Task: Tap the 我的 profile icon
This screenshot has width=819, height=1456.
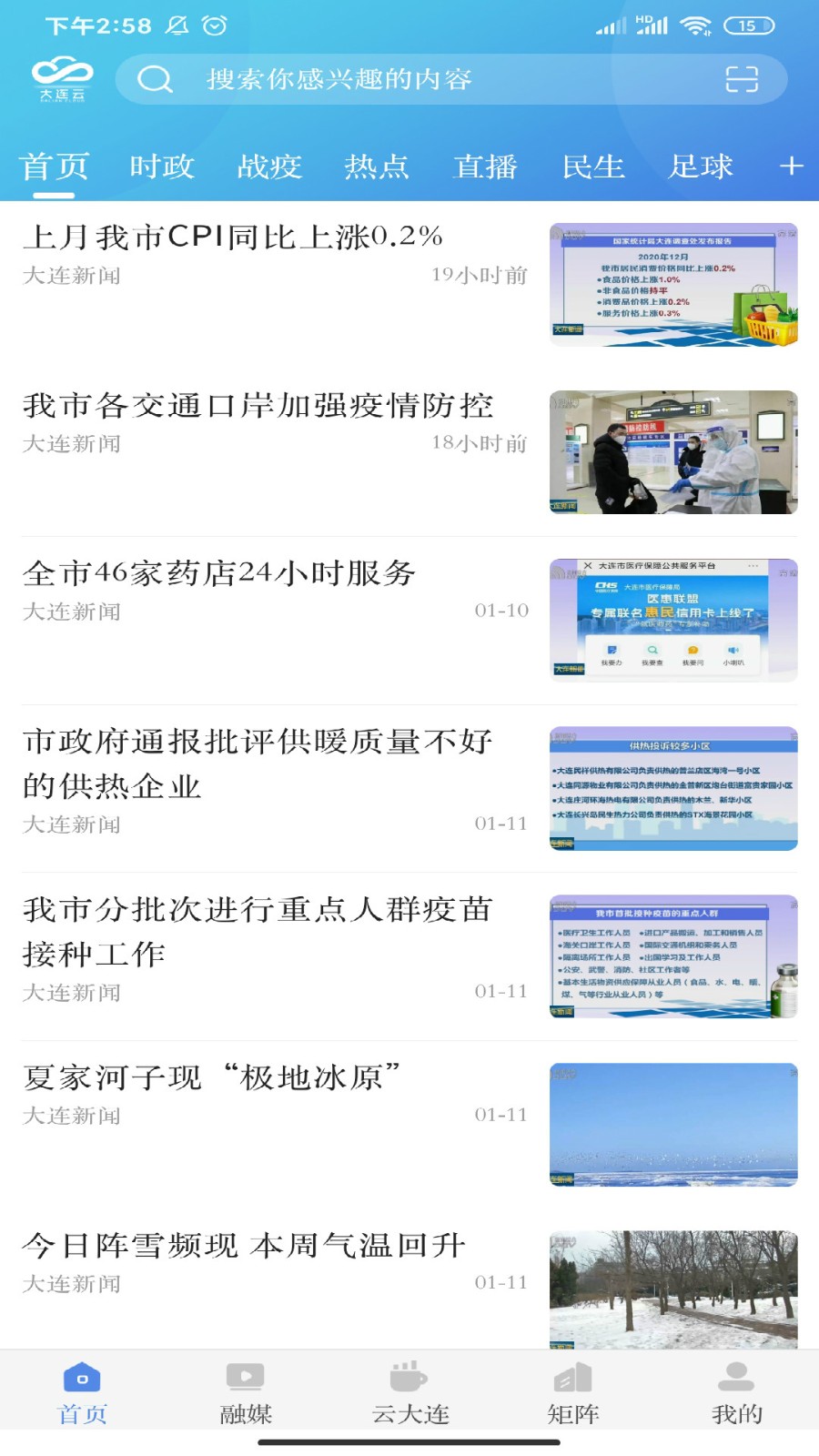Action: 735,1377
